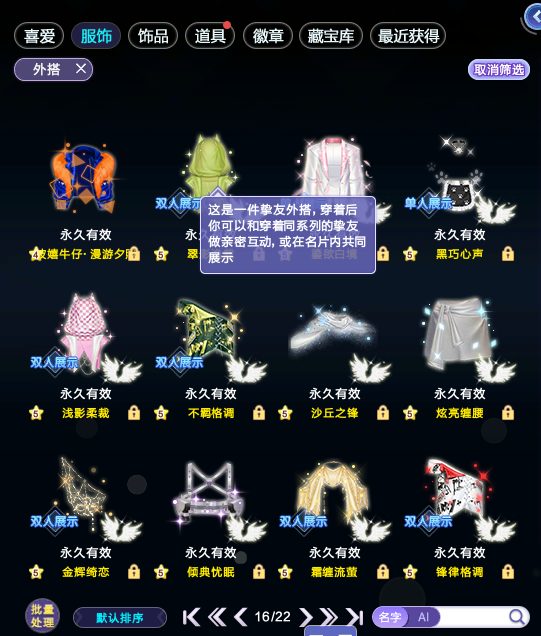
Task: Select the 道具 tab
Action: [x=210, y=36]
